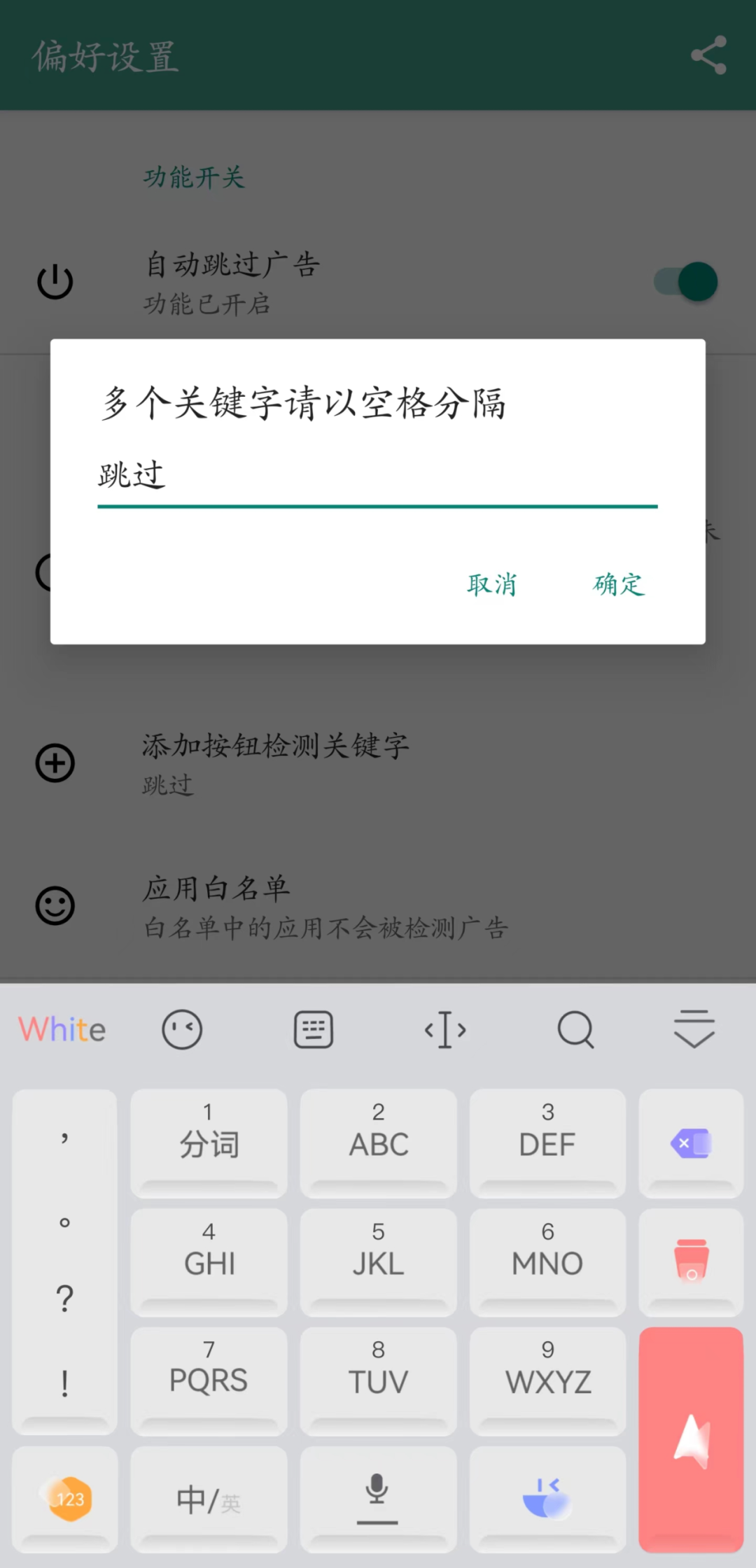Open the keyboard search tool

(575, 1029)
